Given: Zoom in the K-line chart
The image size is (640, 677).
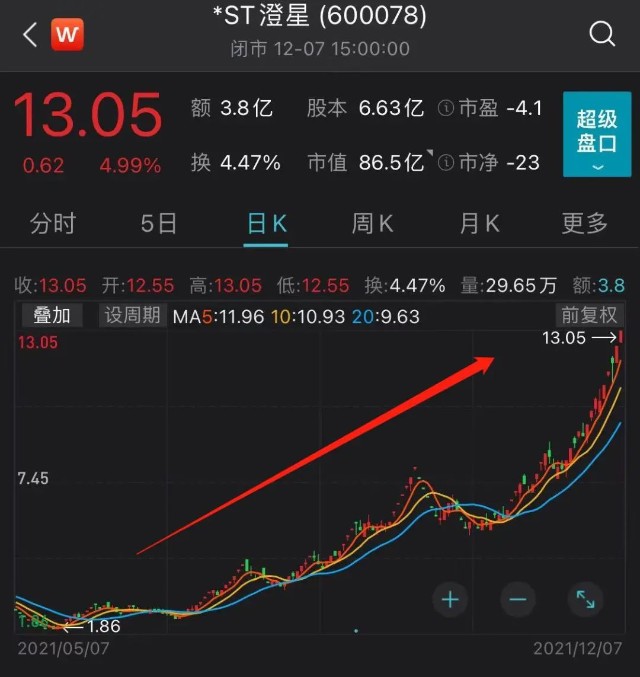Looking at the screenshot, I should click(x=451, y=599).
